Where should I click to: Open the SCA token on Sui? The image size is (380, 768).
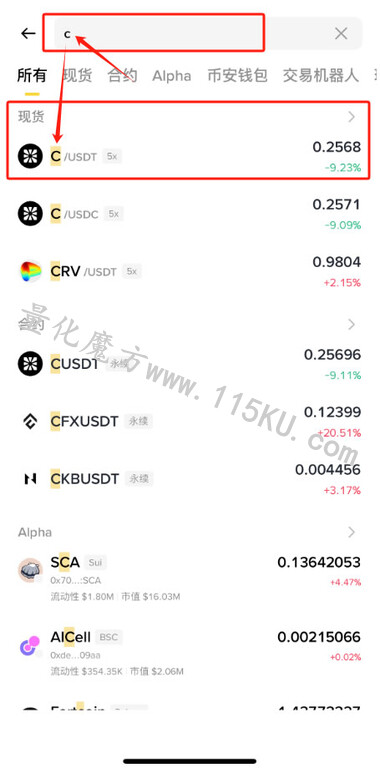point(189,578)
